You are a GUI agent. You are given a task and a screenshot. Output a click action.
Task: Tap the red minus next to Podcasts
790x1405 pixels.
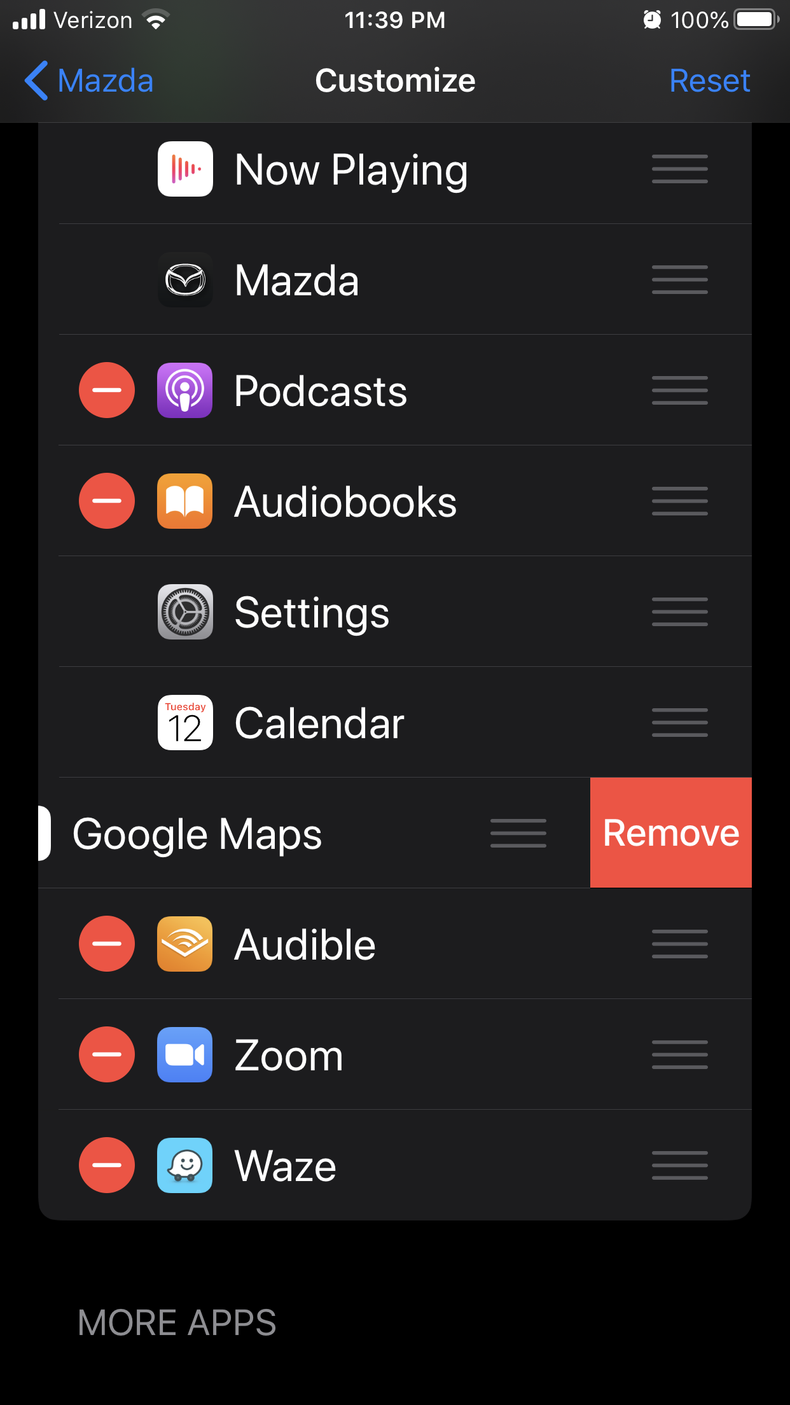click(x=106, y=390)
